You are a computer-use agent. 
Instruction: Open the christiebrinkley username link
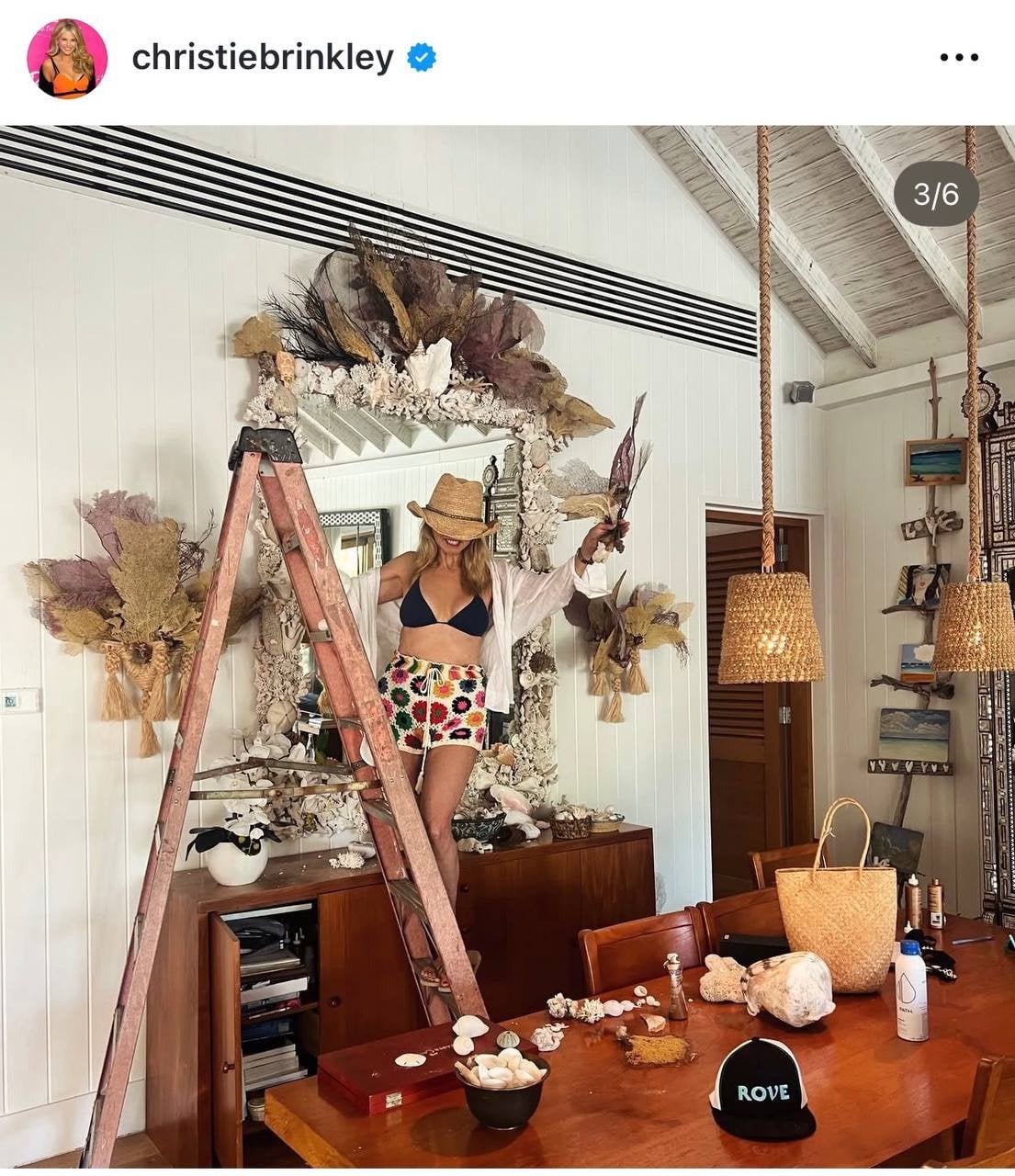pos(263,58)
